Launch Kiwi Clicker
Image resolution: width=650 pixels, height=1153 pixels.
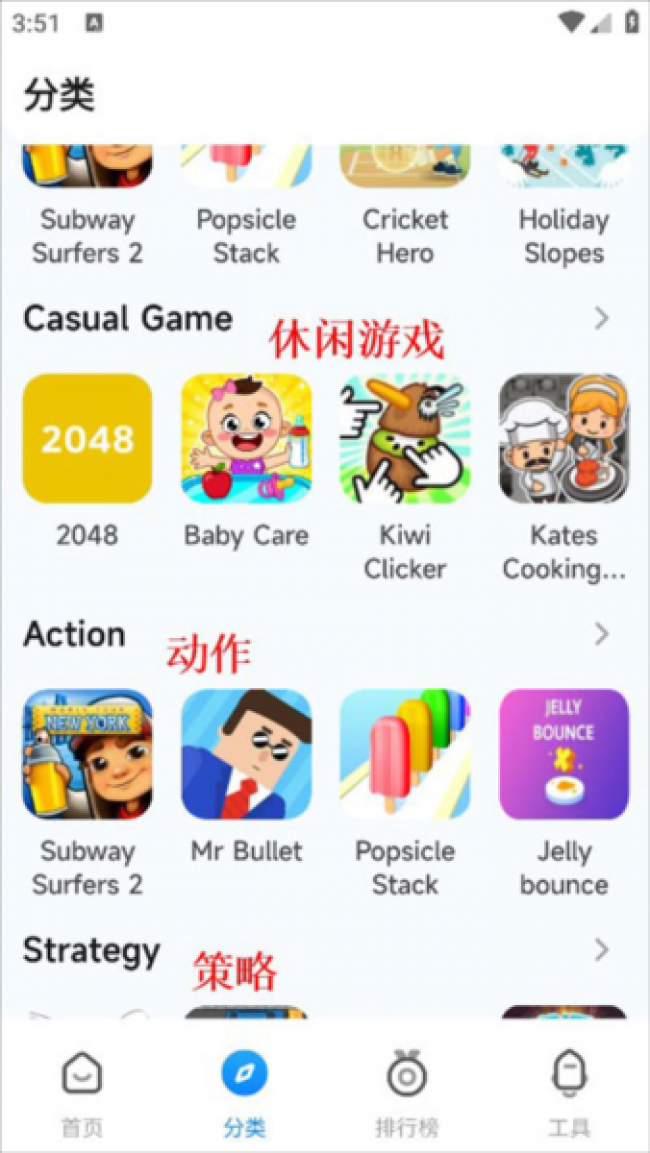point(405,438)
